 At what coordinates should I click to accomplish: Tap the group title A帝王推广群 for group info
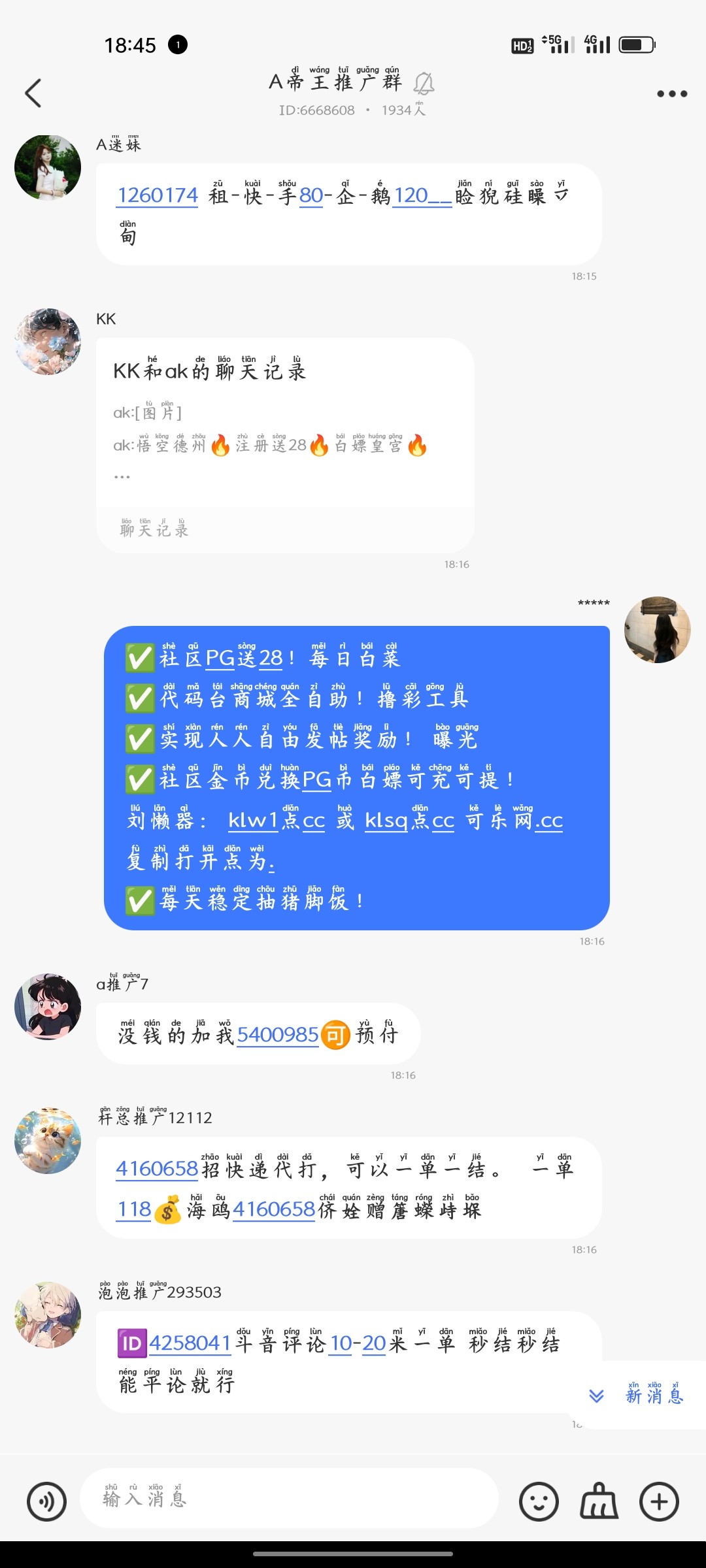pyautogui.click(x=335, y=84)
